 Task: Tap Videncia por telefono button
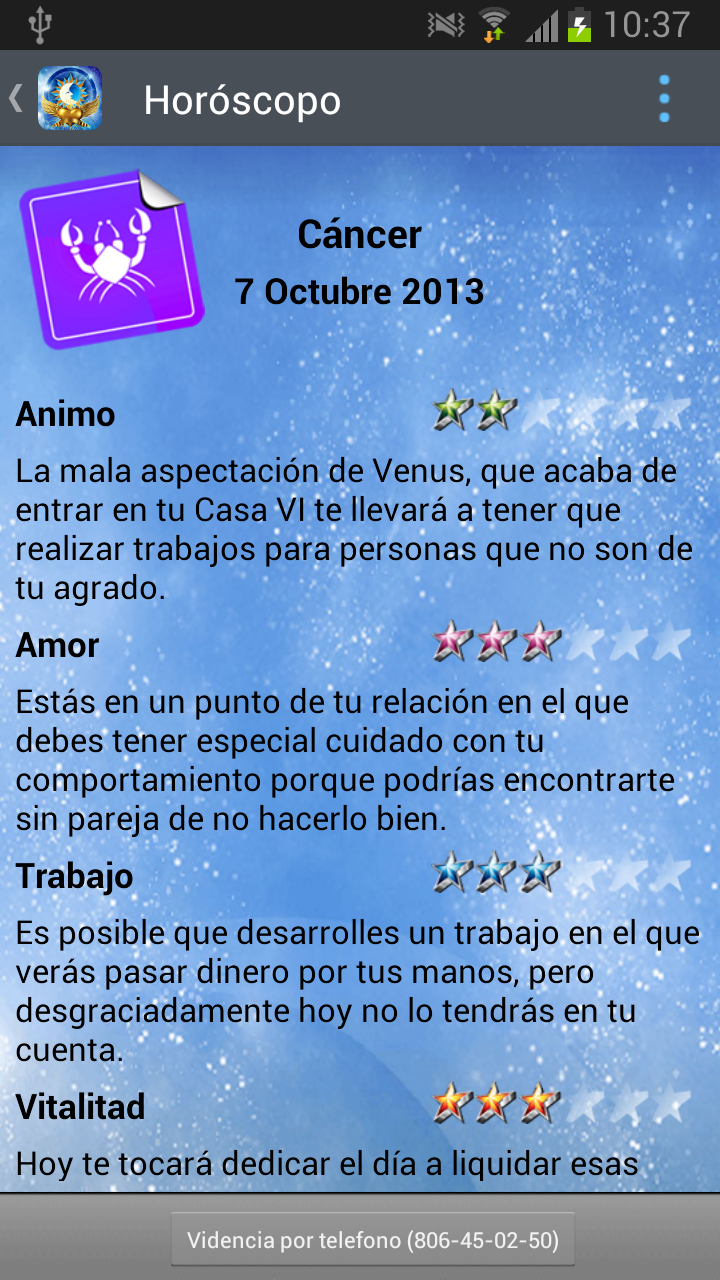click(373, 1241)
